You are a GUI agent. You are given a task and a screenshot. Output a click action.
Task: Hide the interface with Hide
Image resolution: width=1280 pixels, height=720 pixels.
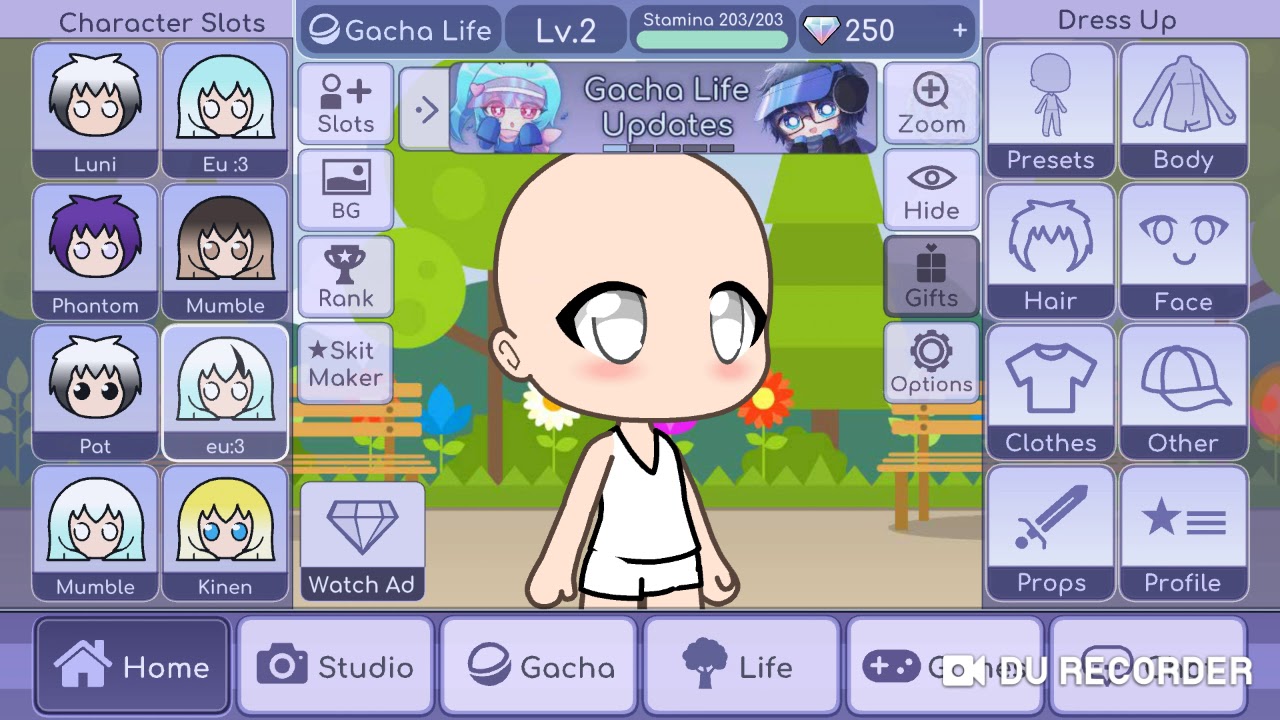[x=931, y=190]
